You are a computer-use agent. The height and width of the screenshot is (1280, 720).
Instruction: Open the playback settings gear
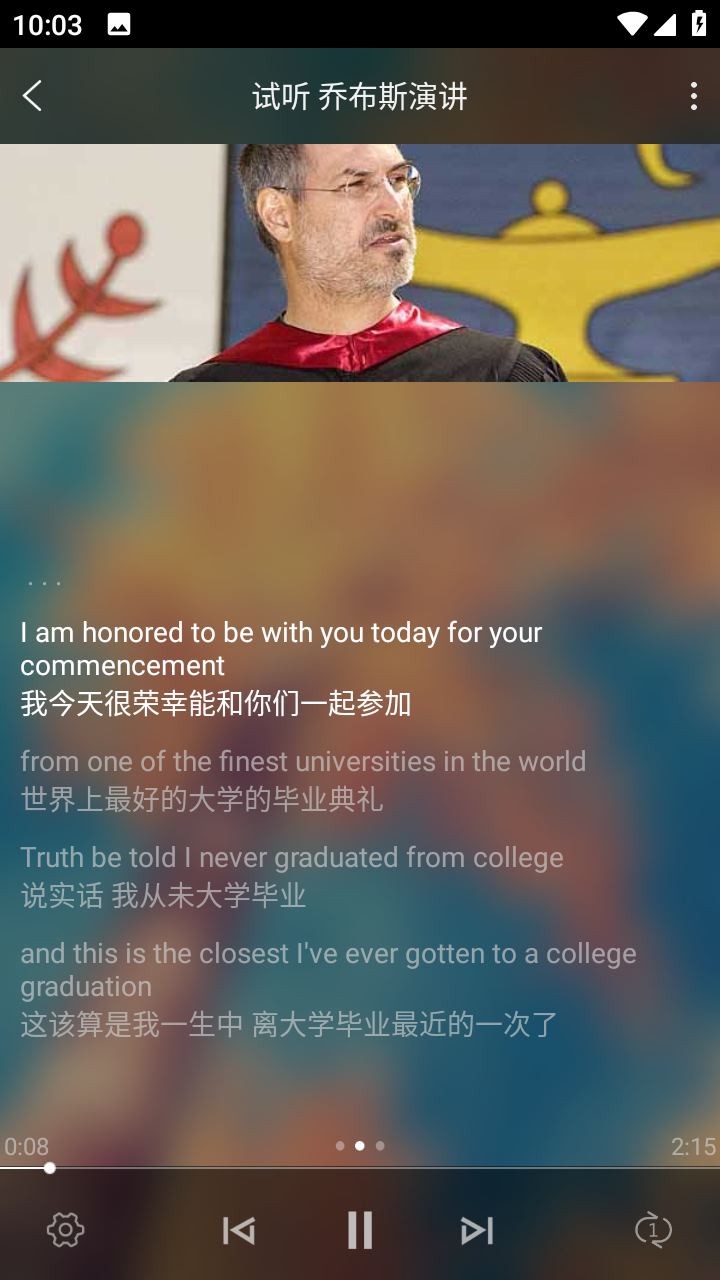tap(66, 1230)
